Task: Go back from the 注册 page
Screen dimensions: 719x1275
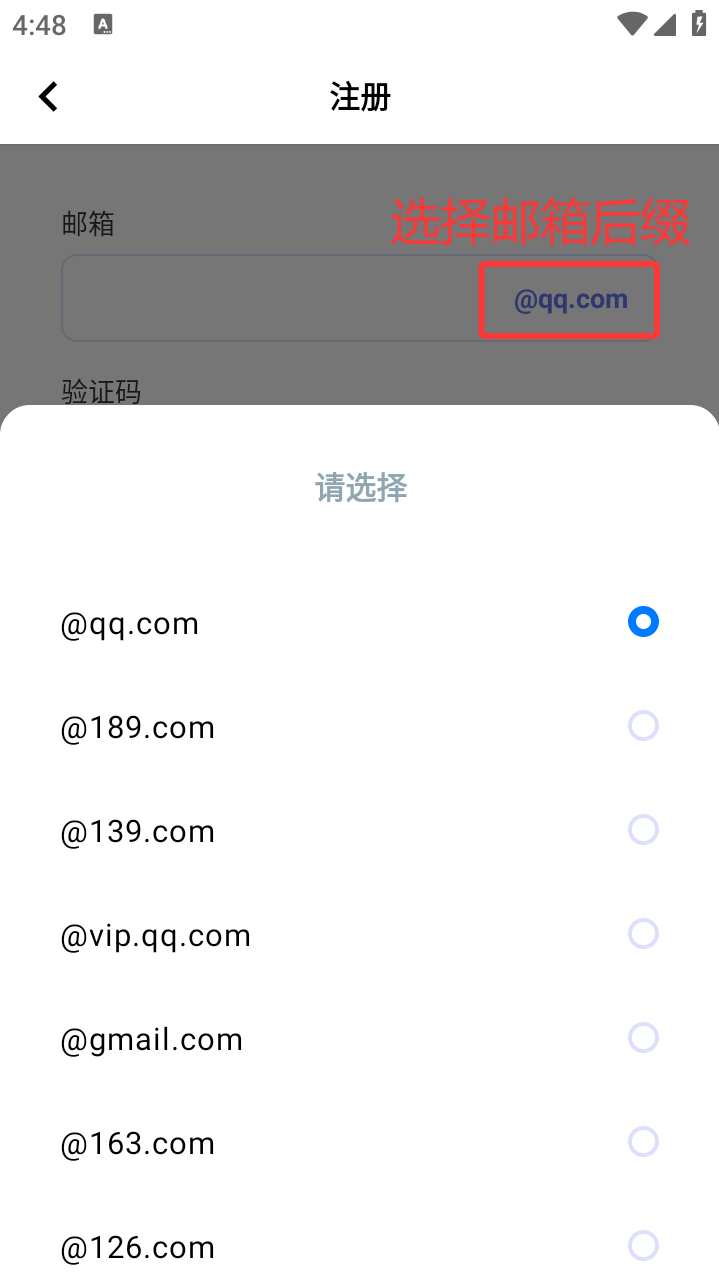Action: (48, 97)
